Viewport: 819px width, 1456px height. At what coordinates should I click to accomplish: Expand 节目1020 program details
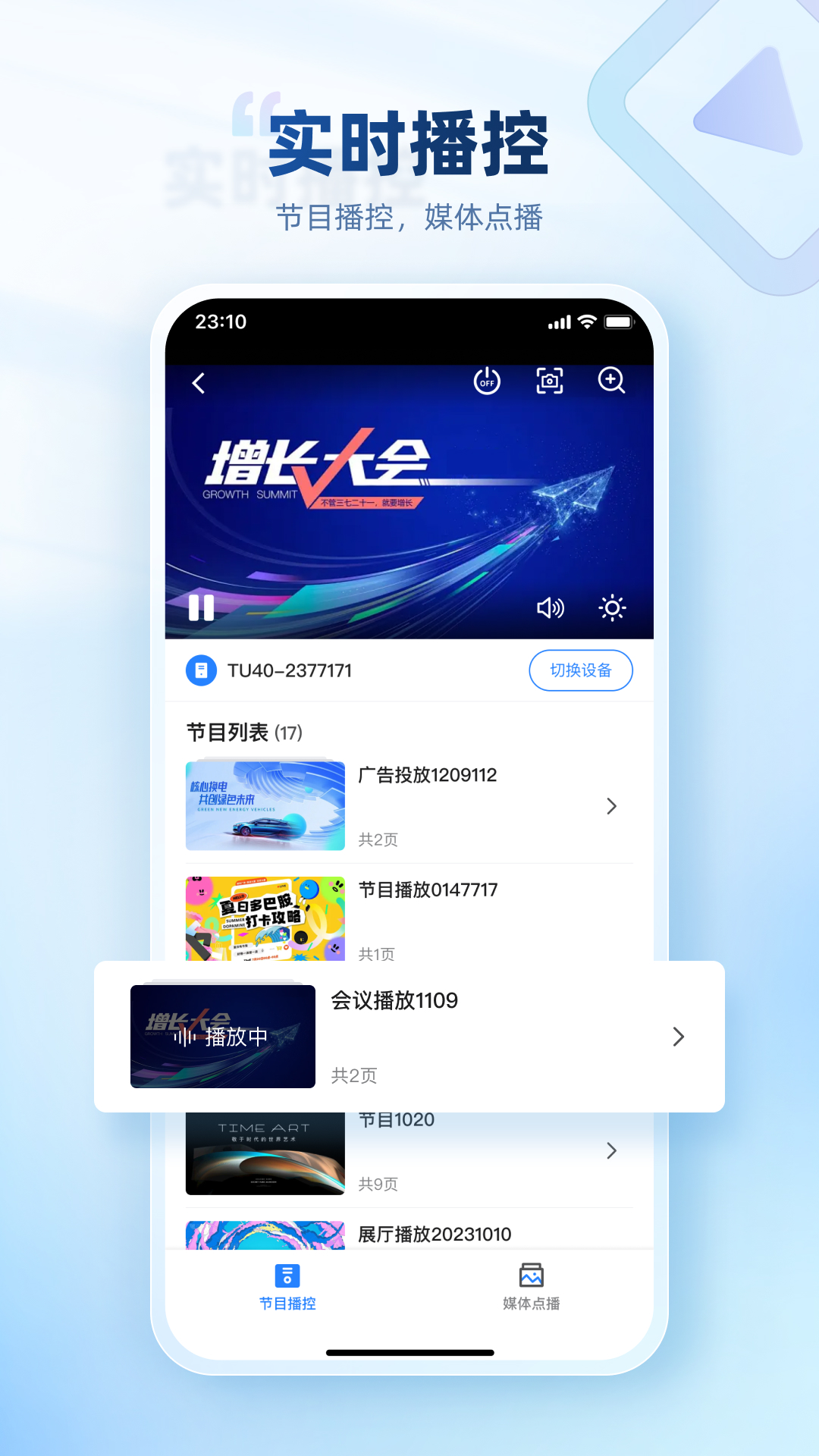(x=611, y=1151)
